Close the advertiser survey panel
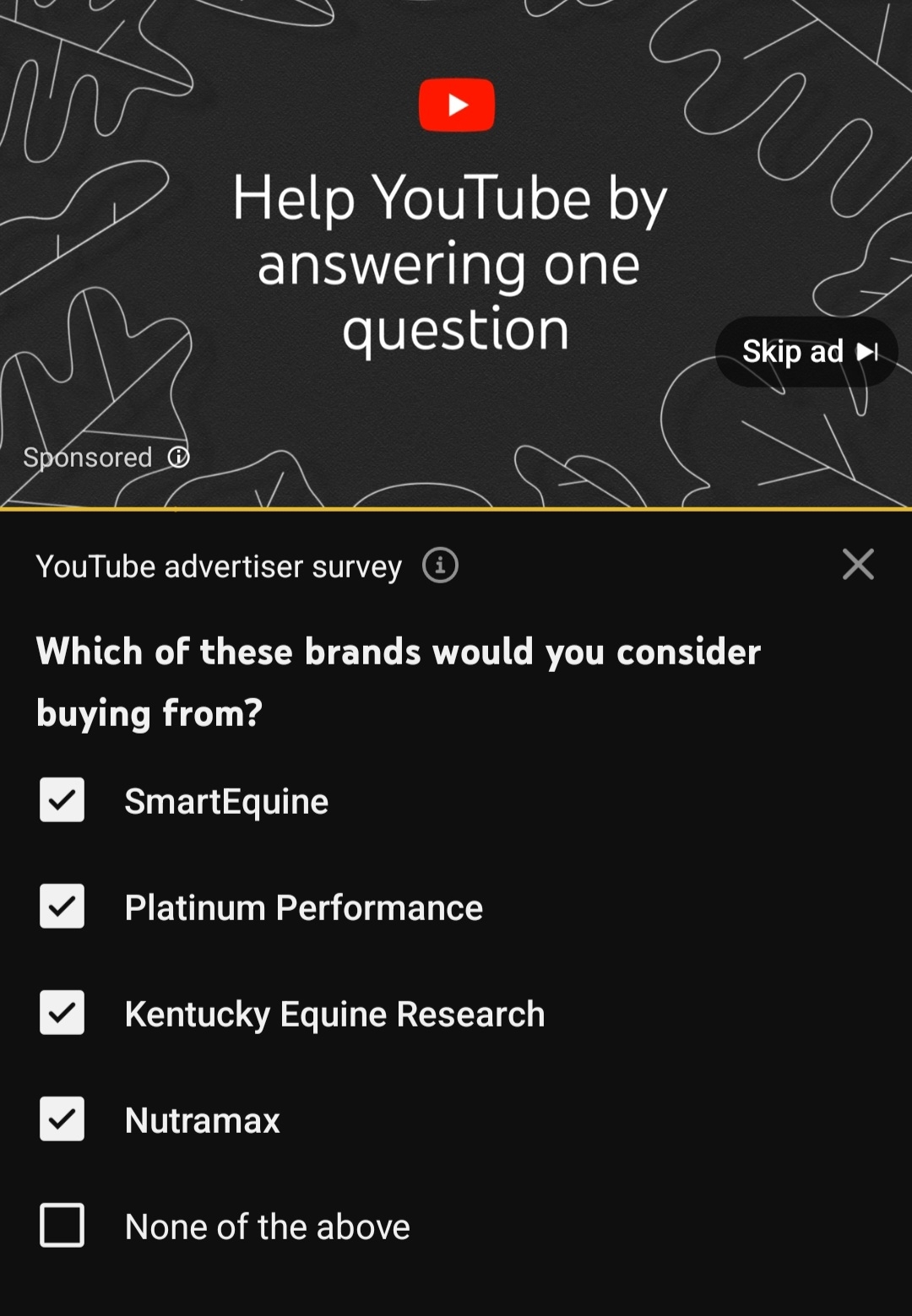912x1316 pixels. pyautogui.click(x=858, y=564)
